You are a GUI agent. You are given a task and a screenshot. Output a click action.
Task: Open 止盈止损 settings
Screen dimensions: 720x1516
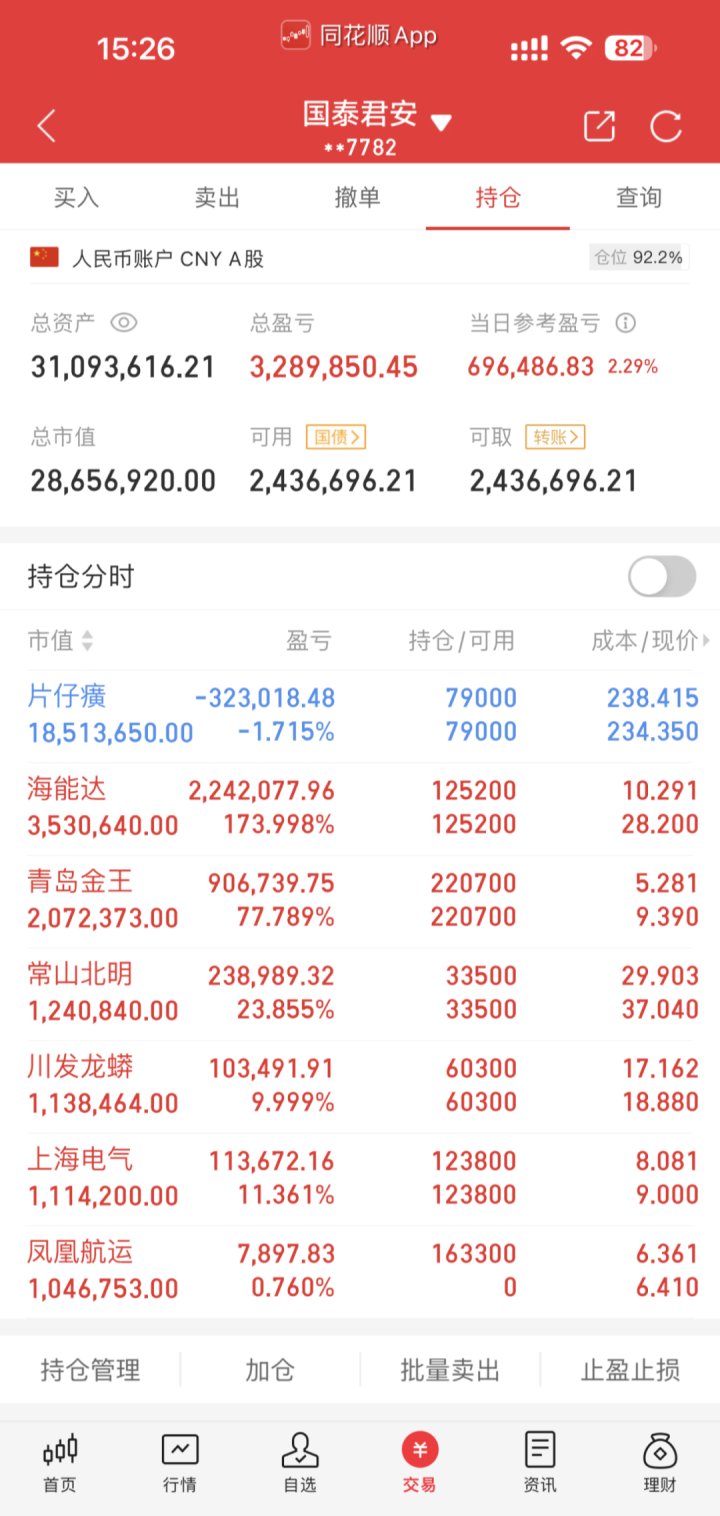pyautogui.click(x=631, y=1370)
